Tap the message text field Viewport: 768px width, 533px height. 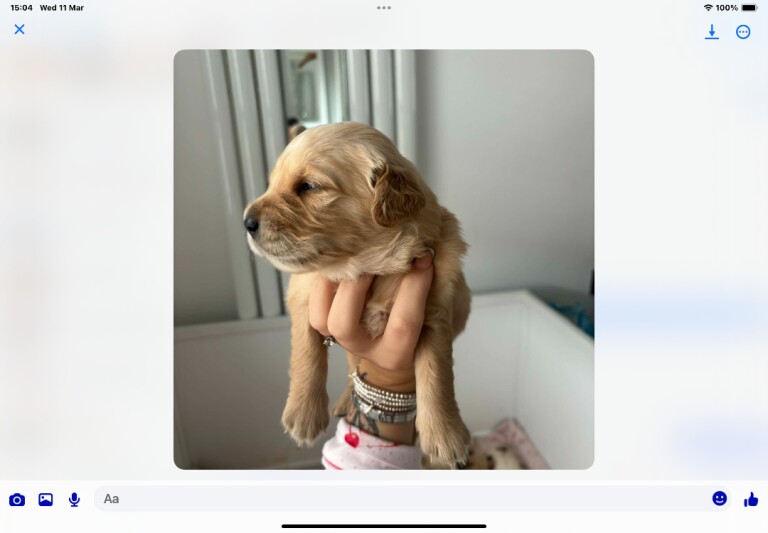pyautogui.click(x=400, y=498)
